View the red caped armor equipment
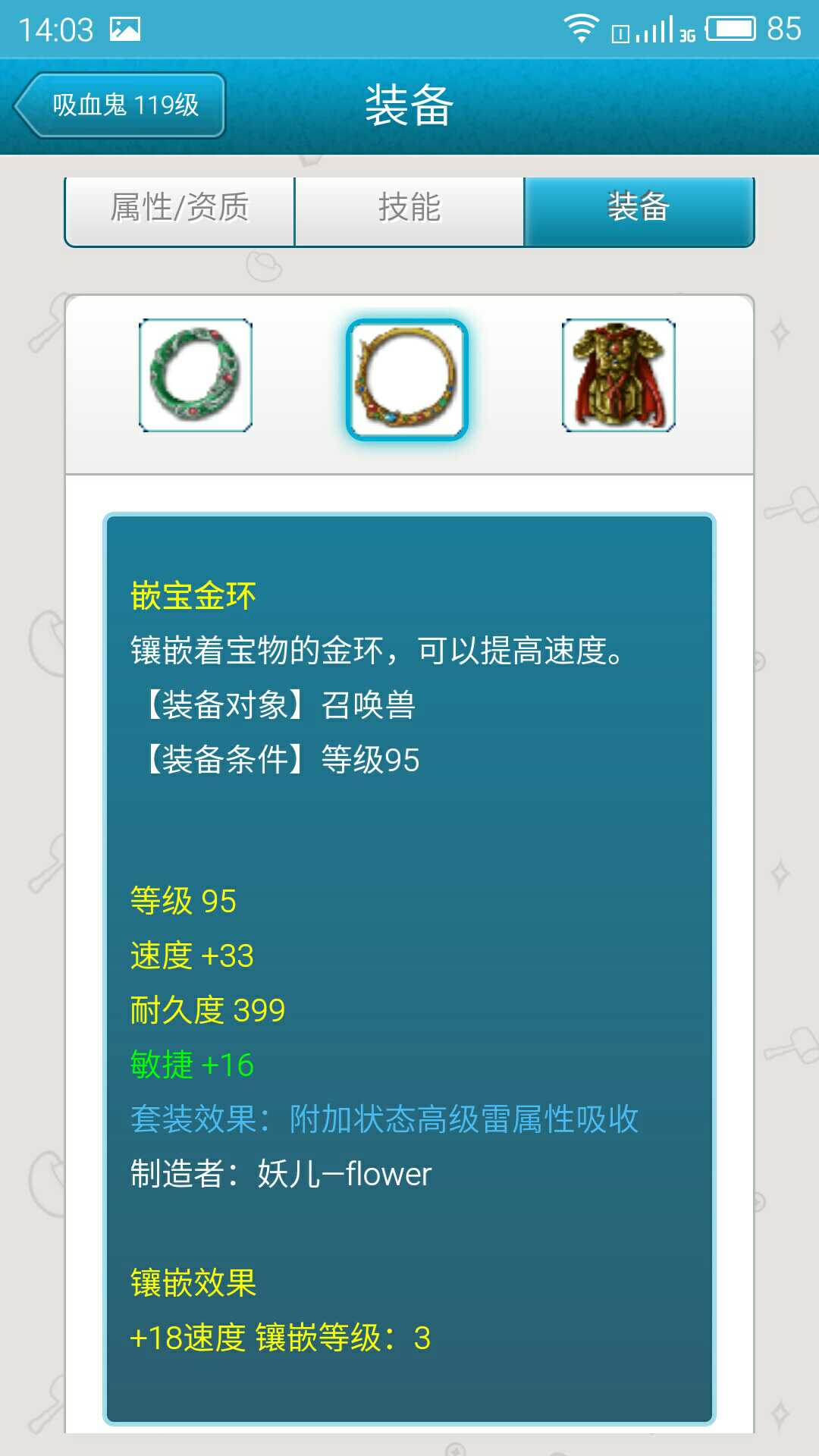The width and height of the screenshot is (819, 1456). (619, 375)
